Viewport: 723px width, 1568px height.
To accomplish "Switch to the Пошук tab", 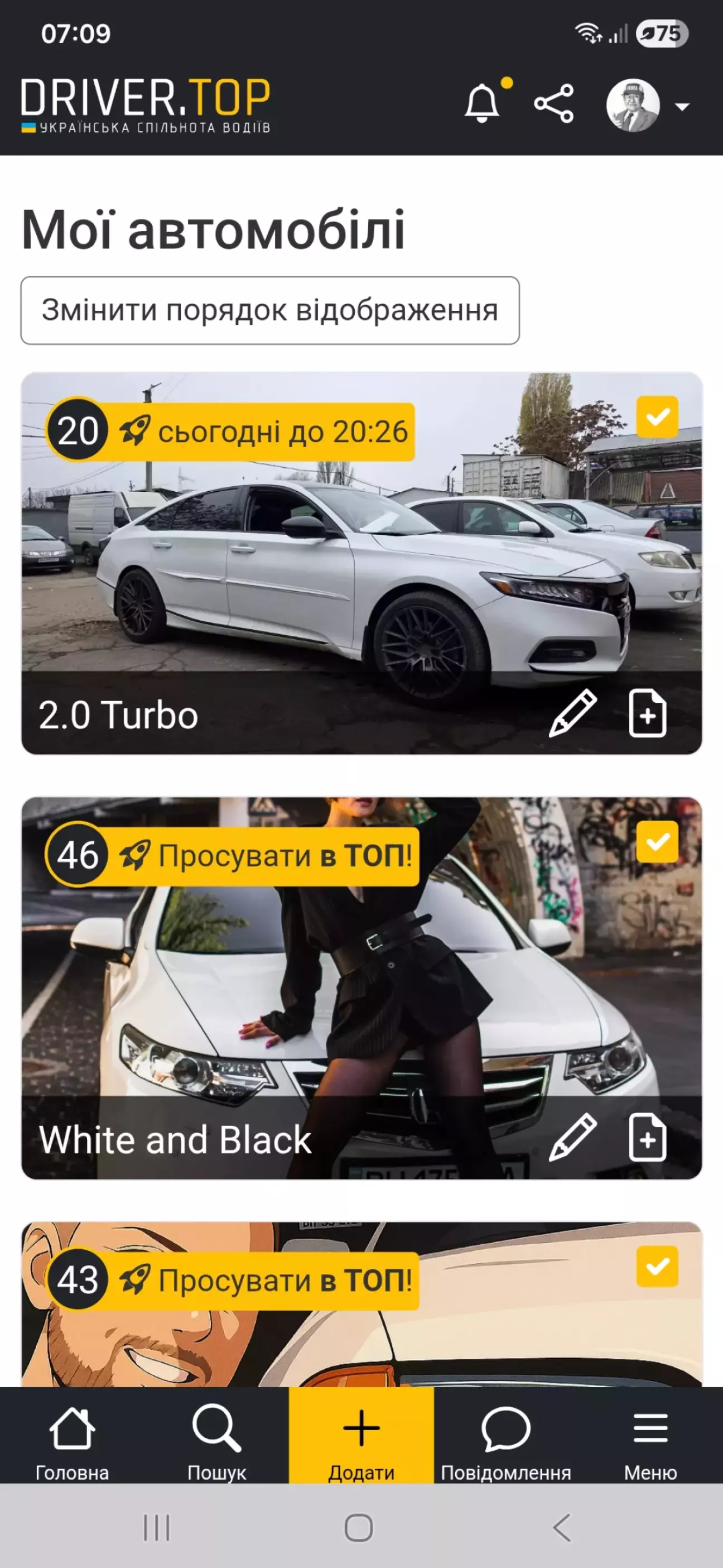I will coord(216,1440).
